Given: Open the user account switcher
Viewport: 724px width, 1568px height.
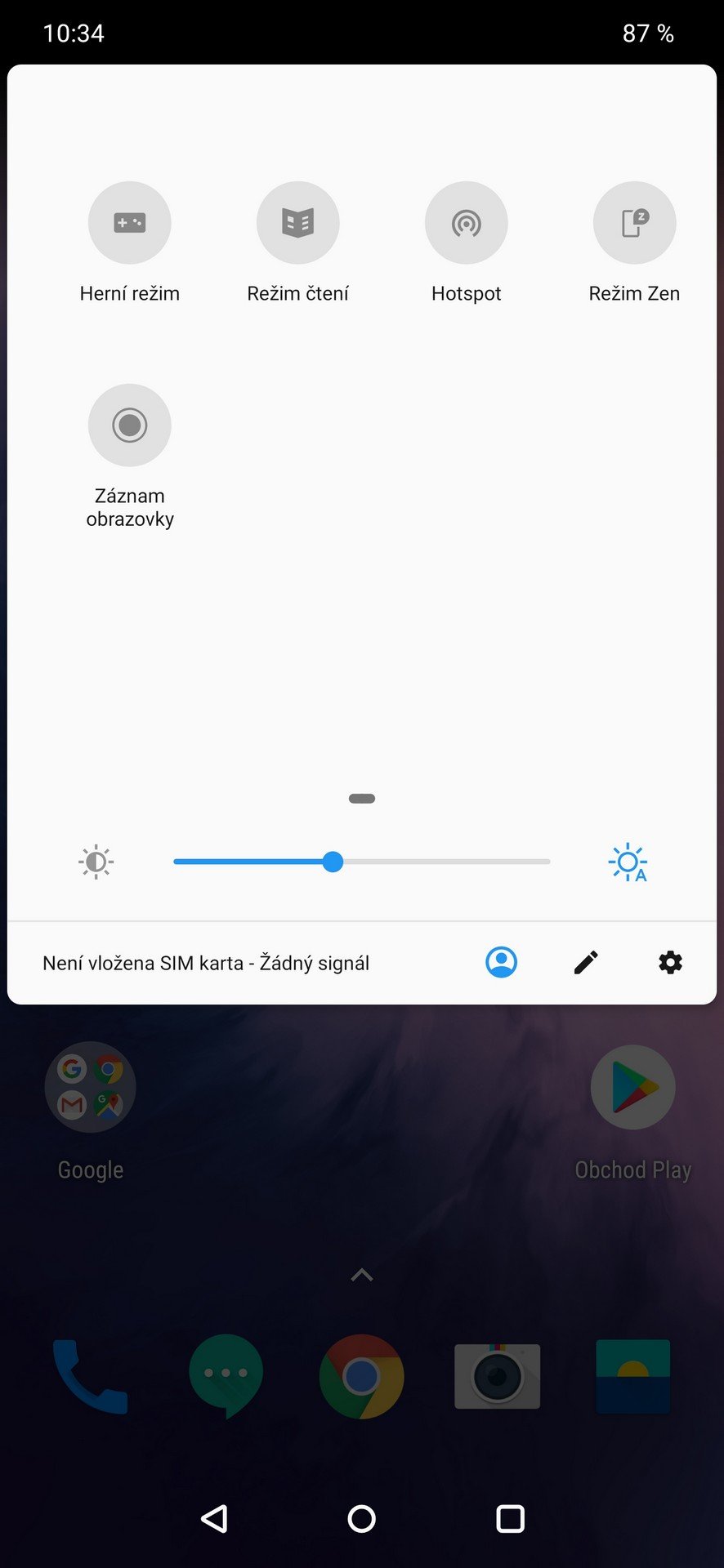Looking at the screenshot, I should pos(501,962).
